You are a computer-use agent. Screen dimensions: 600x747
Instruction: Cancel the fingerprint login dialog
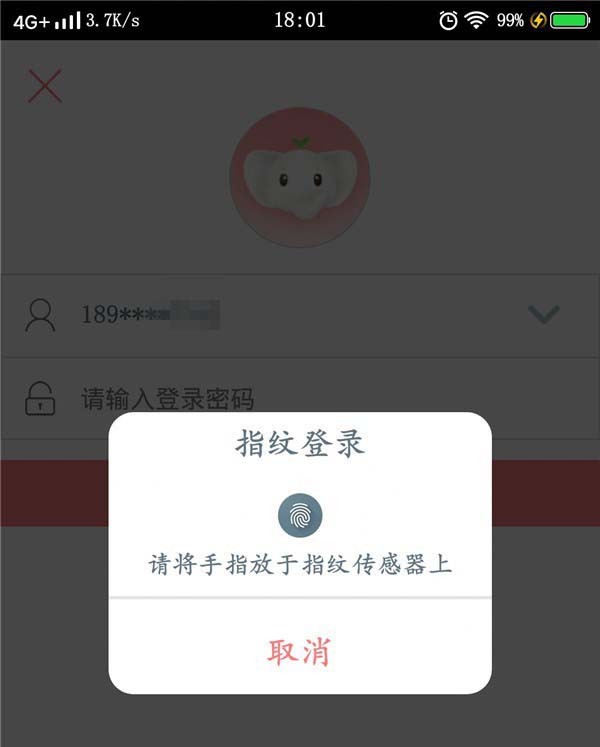(299, 652)
